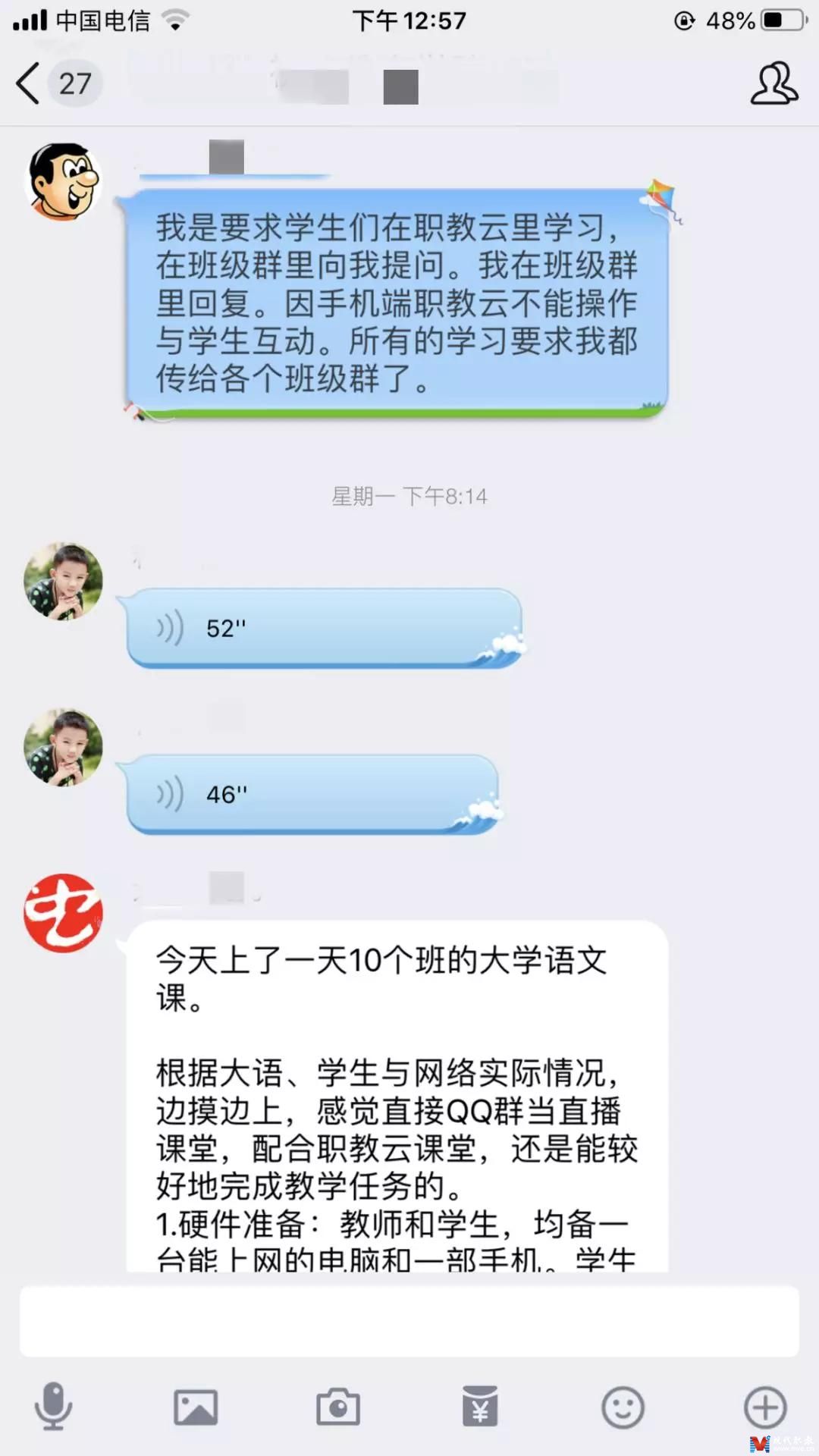
Task: Tap the message input field
Action: tap(409, 1321)
